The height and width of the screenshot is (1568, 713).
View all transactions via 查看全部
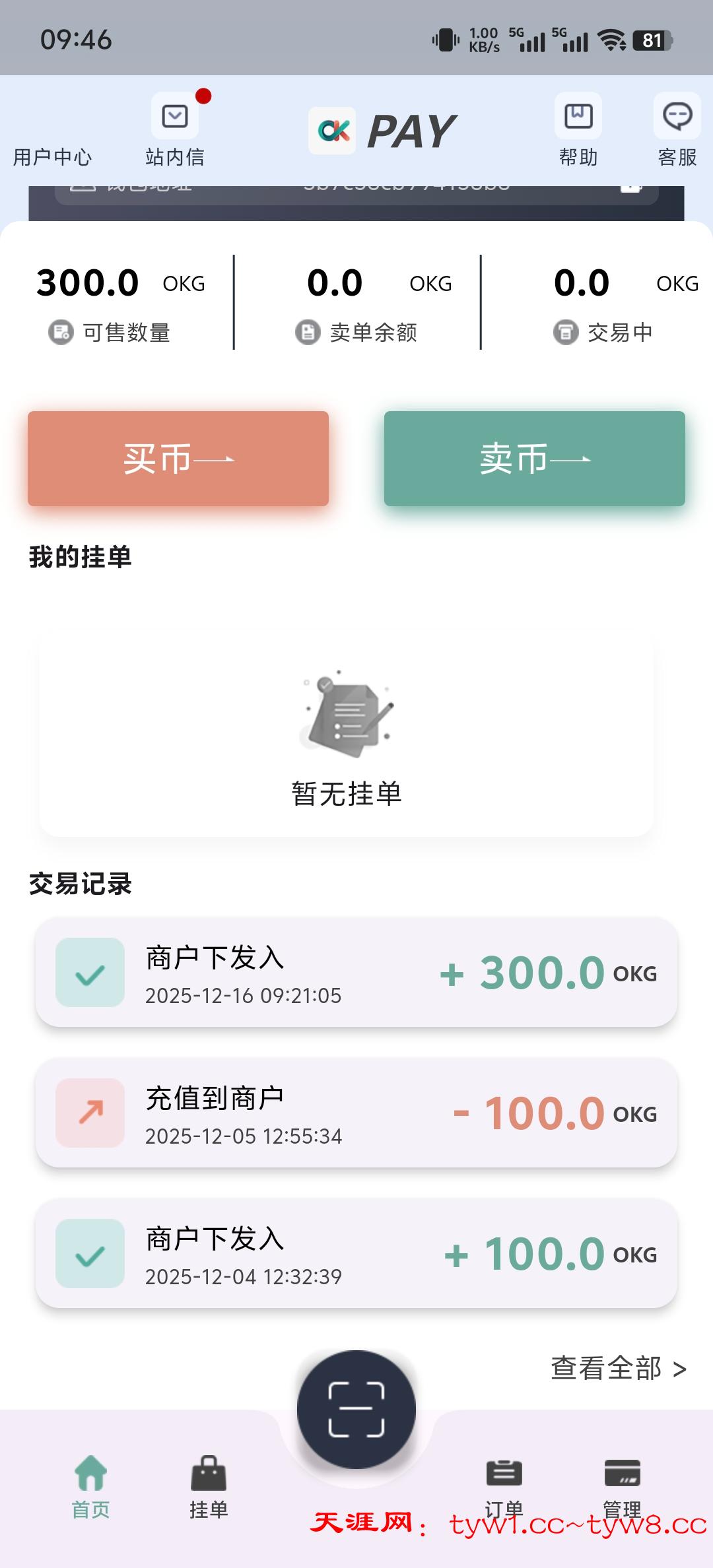pos(619,1369)
